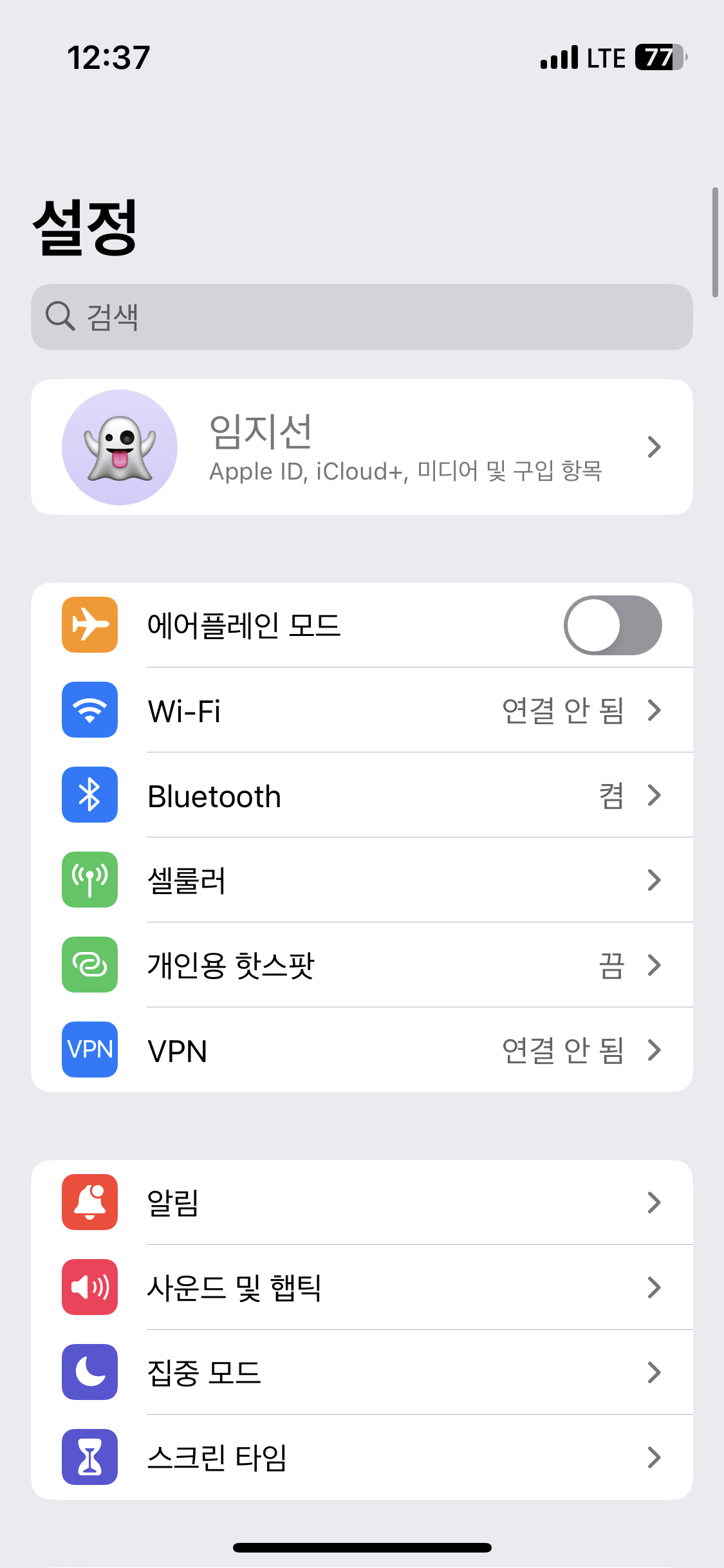Open VPN settings row
724x1568 pixels.
[362, 1050]
